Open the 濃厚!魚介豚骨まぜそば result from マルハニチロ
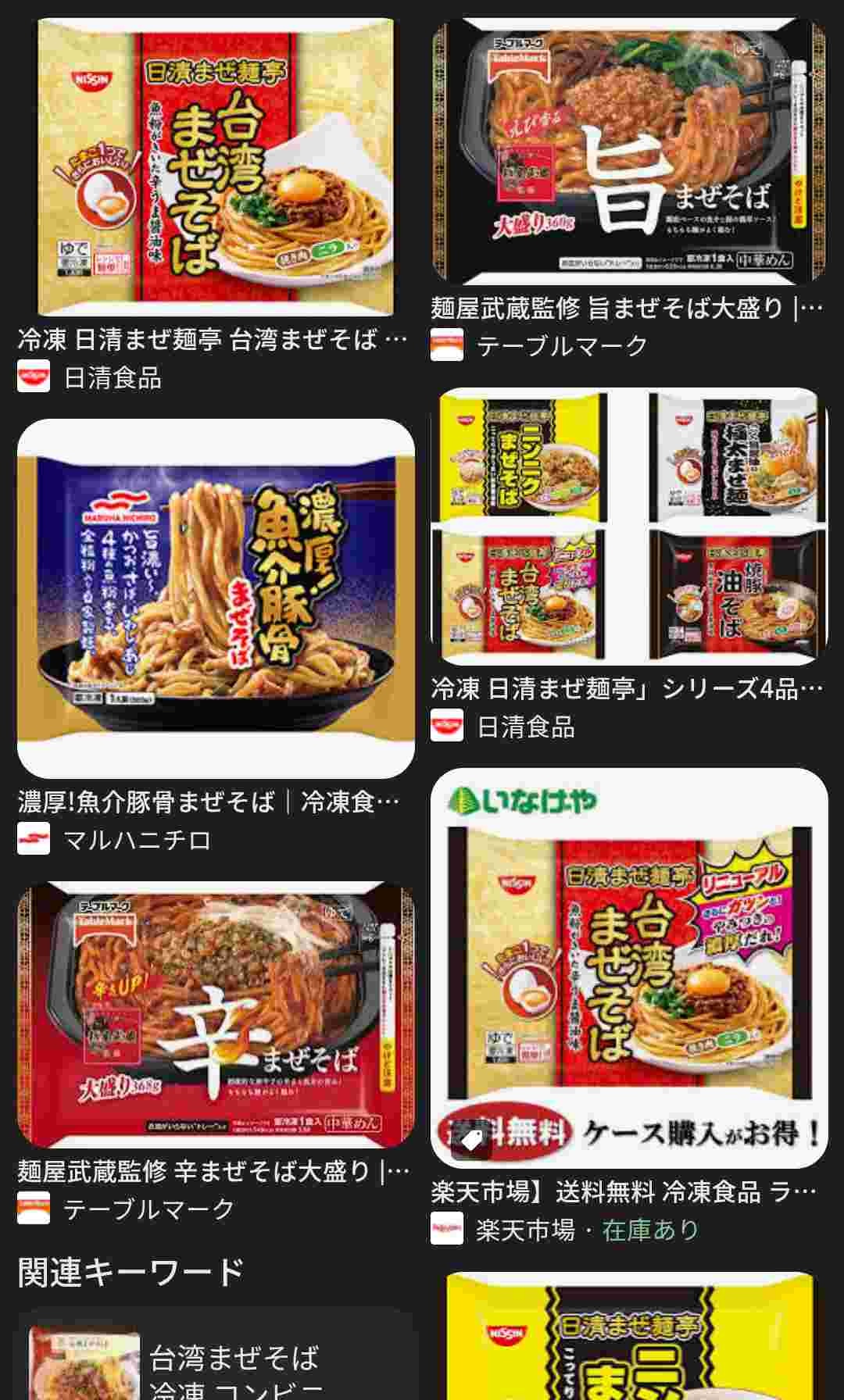 [216, 598]
